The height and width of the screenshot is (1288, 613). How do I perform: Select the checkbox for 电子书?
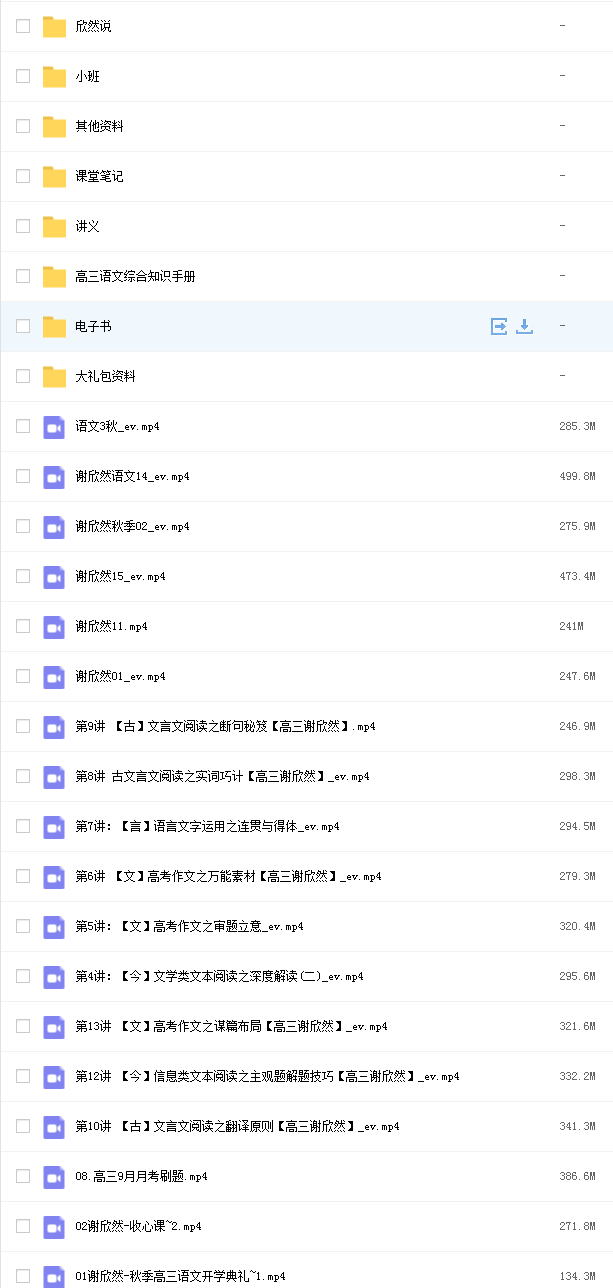(x=23, y=326)
